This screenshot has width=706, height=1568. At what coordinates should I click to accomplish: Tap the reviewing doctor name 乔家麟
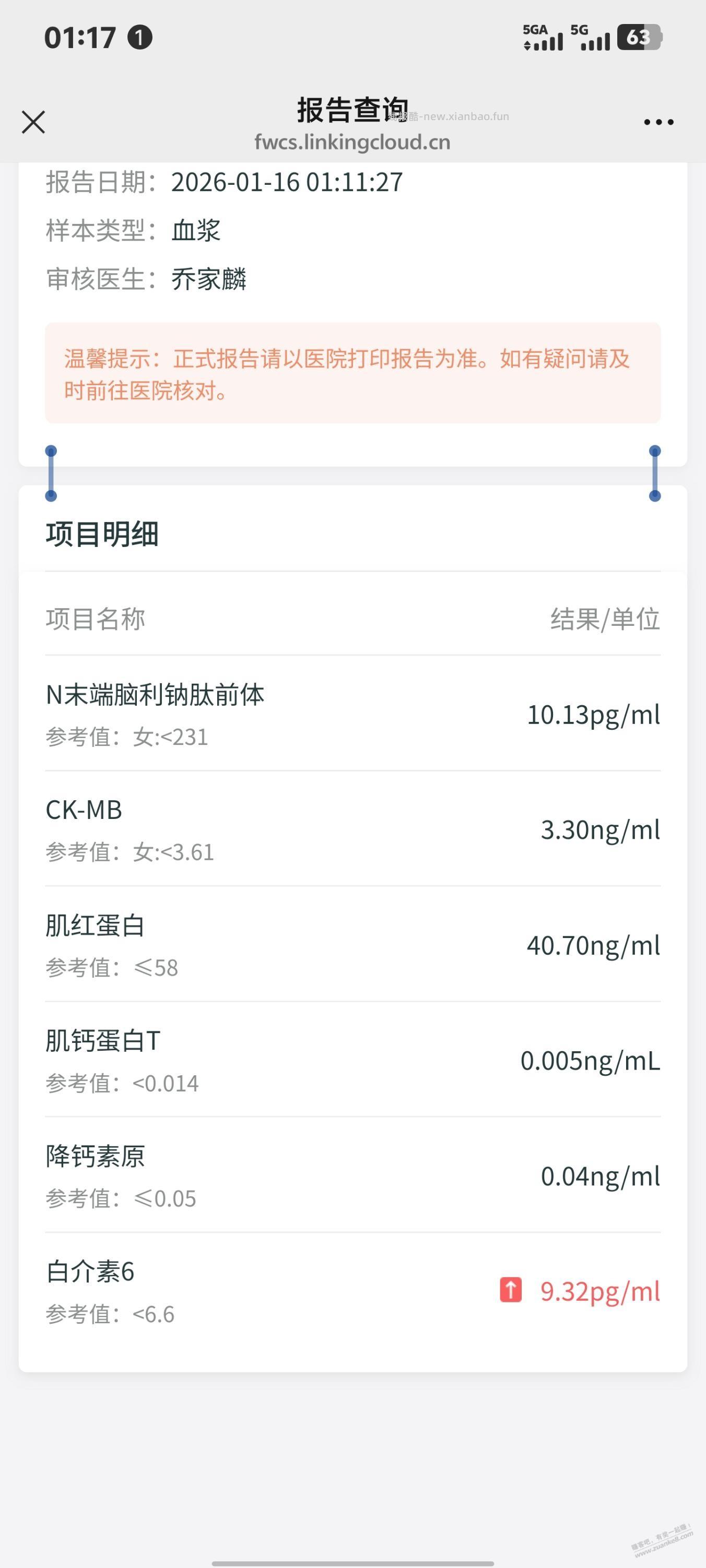[210, 280]
